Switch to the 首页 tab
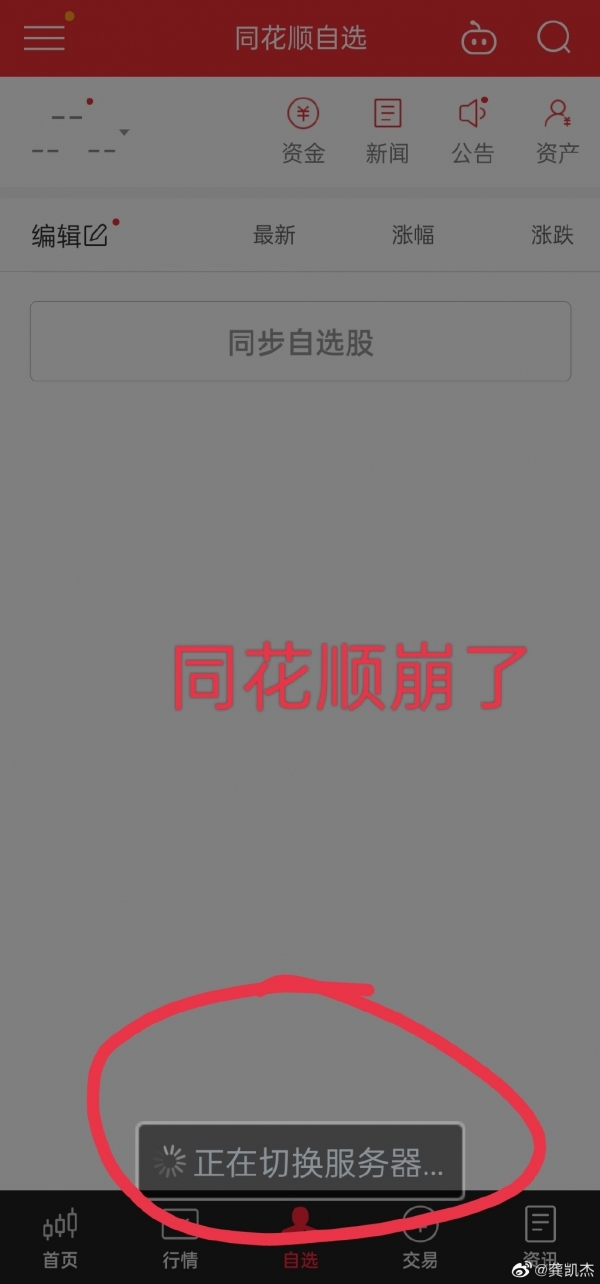 [x=60, y=1238]
